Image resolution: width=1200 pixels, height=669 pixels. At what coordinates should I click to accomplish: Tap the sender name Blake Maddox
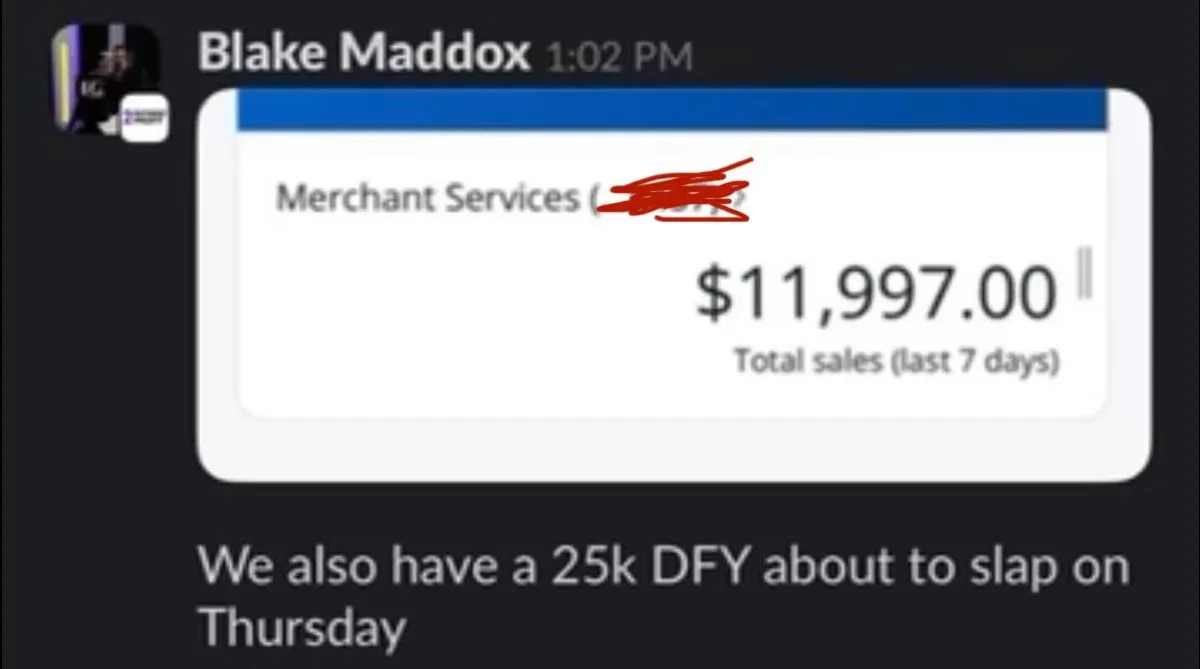tap(364, 52)
